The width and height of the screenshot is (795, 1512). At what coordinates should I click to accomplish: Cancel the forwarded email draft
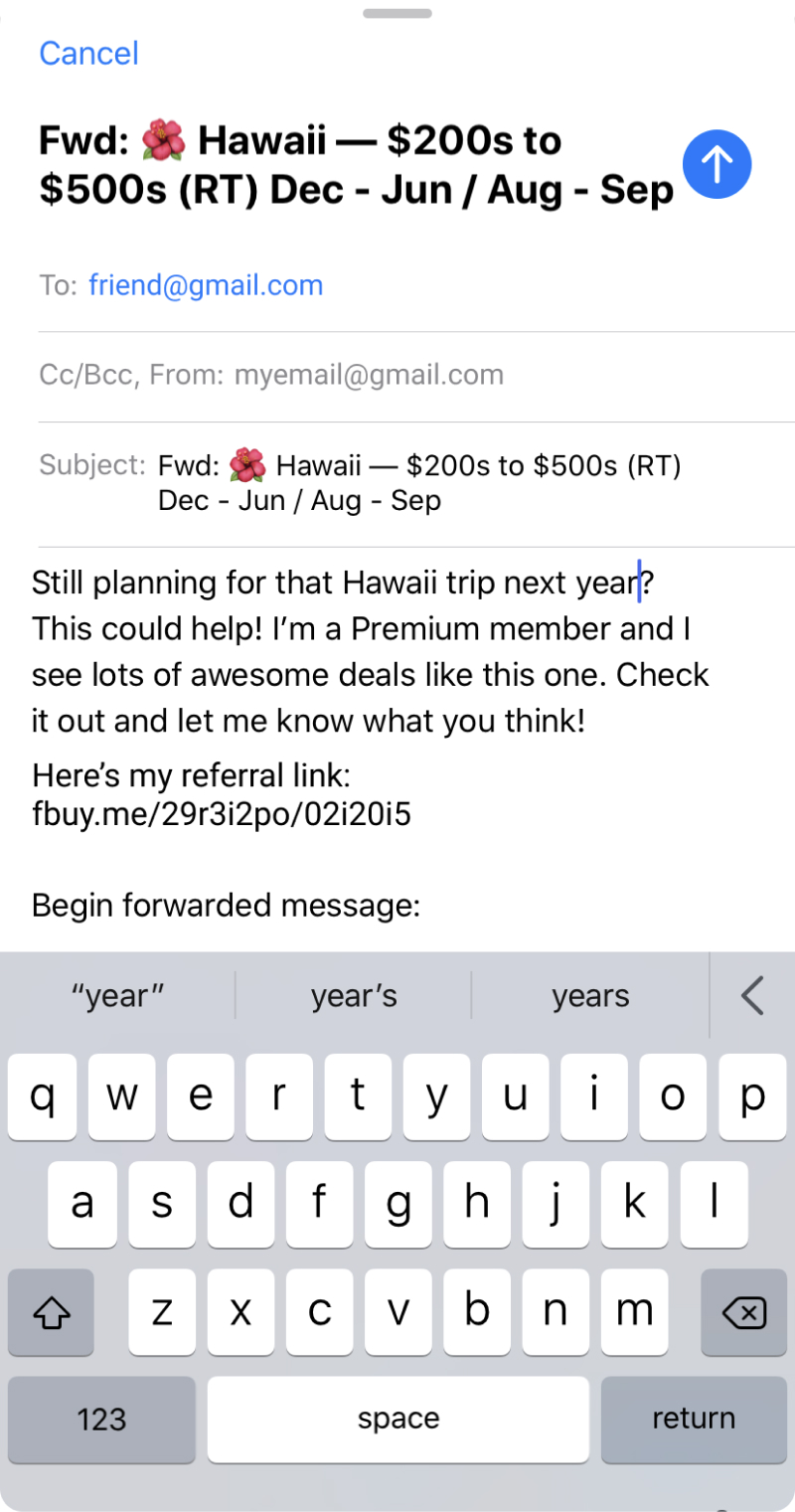coord(88,53)
